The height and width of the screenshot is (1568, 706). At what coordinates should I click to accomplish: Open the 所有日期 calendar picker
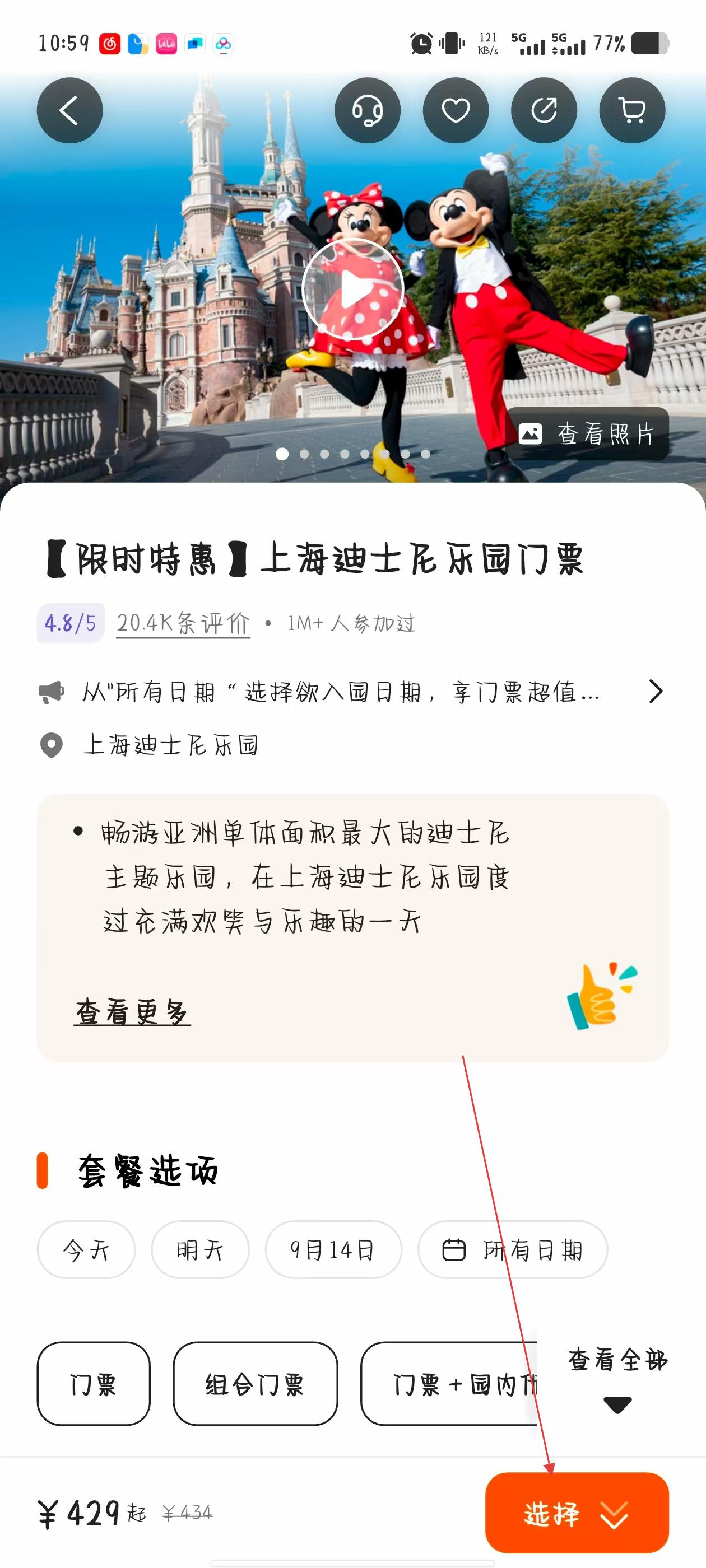point(512,1250)
